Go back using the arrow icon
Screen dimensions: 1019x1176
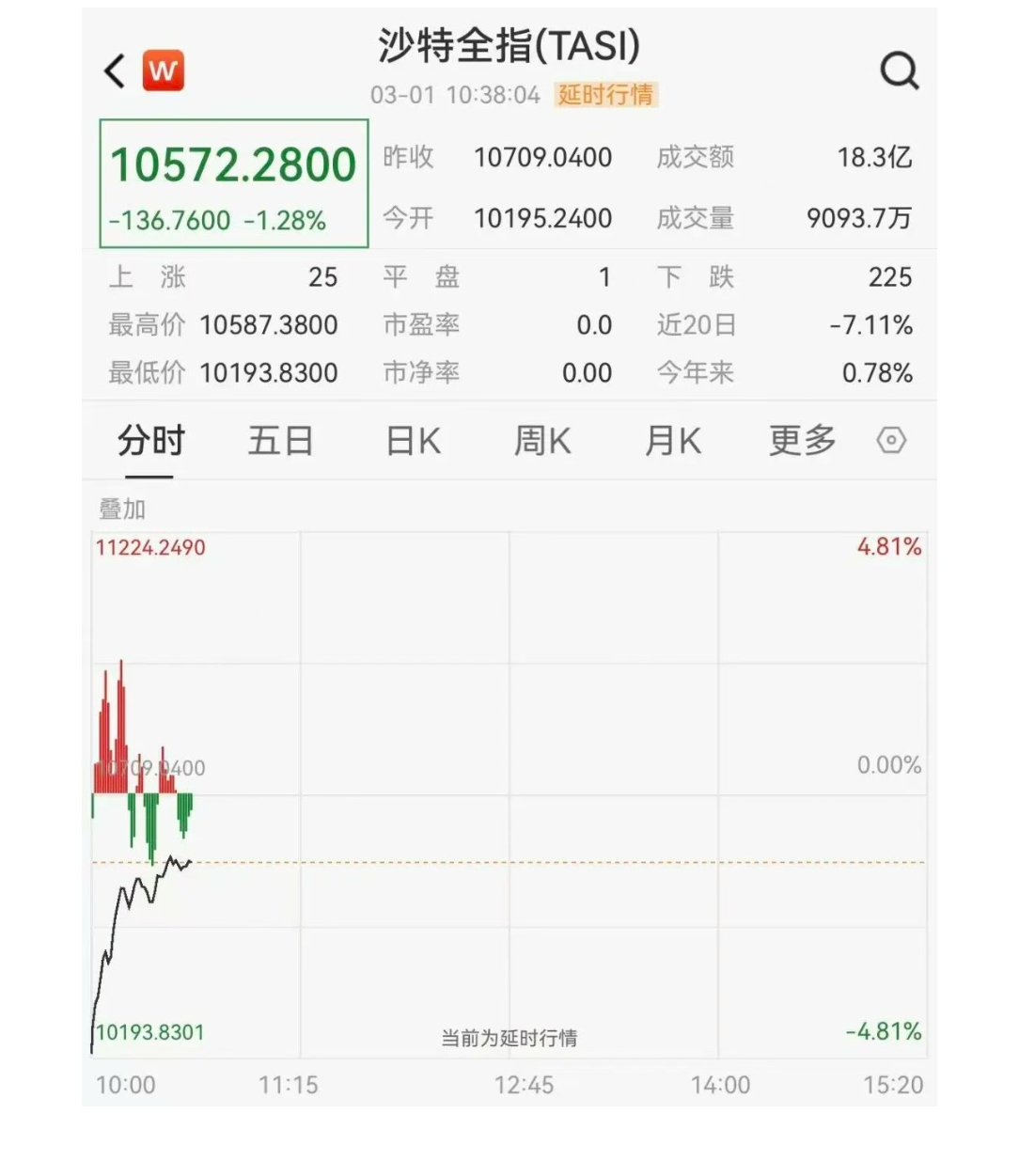(115, 71)
